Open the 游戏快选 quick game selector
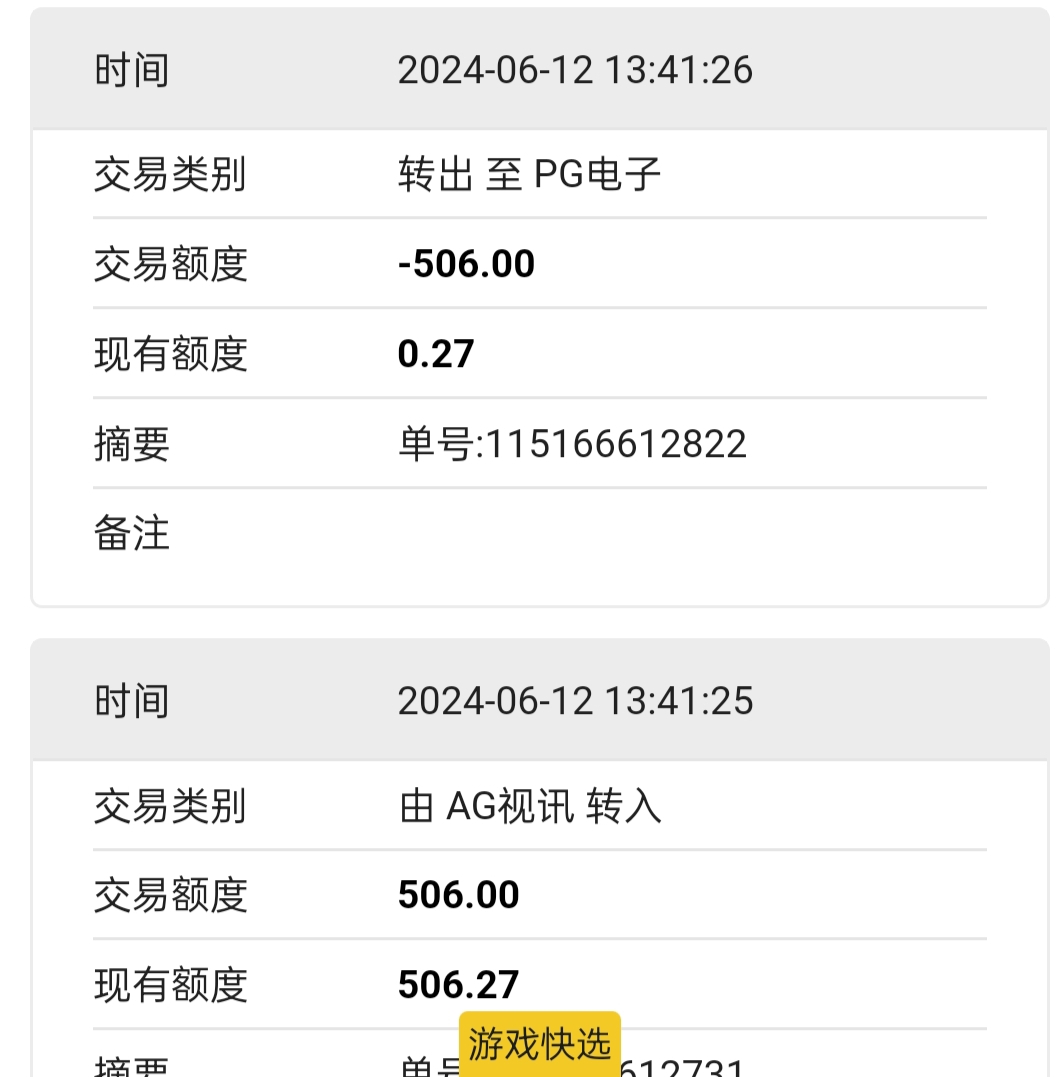1061x1077 pixels. pos(540,1043)
